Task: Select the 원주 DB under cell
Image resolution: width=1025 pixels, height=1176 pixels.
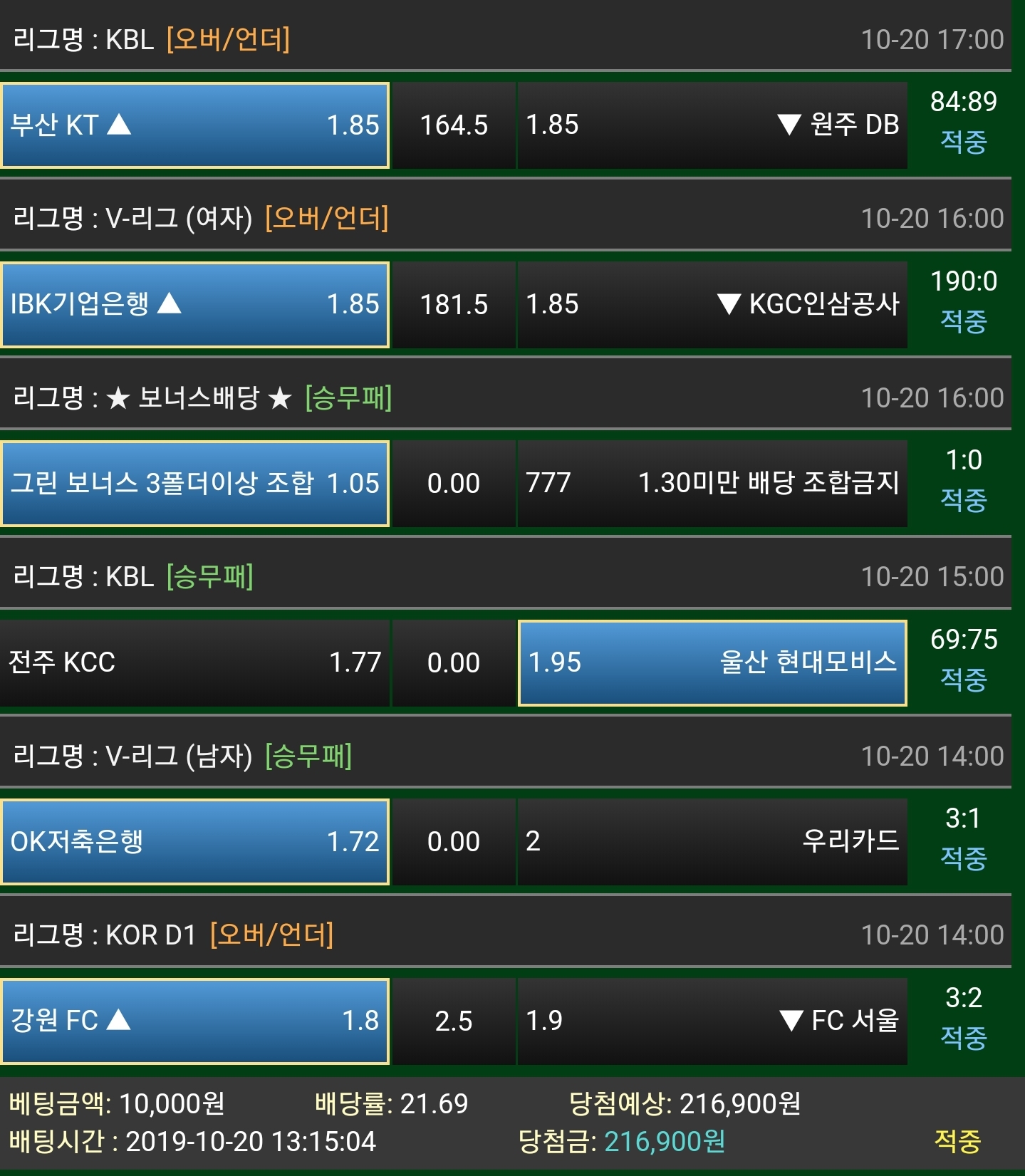Action: (x=712, y=125)
